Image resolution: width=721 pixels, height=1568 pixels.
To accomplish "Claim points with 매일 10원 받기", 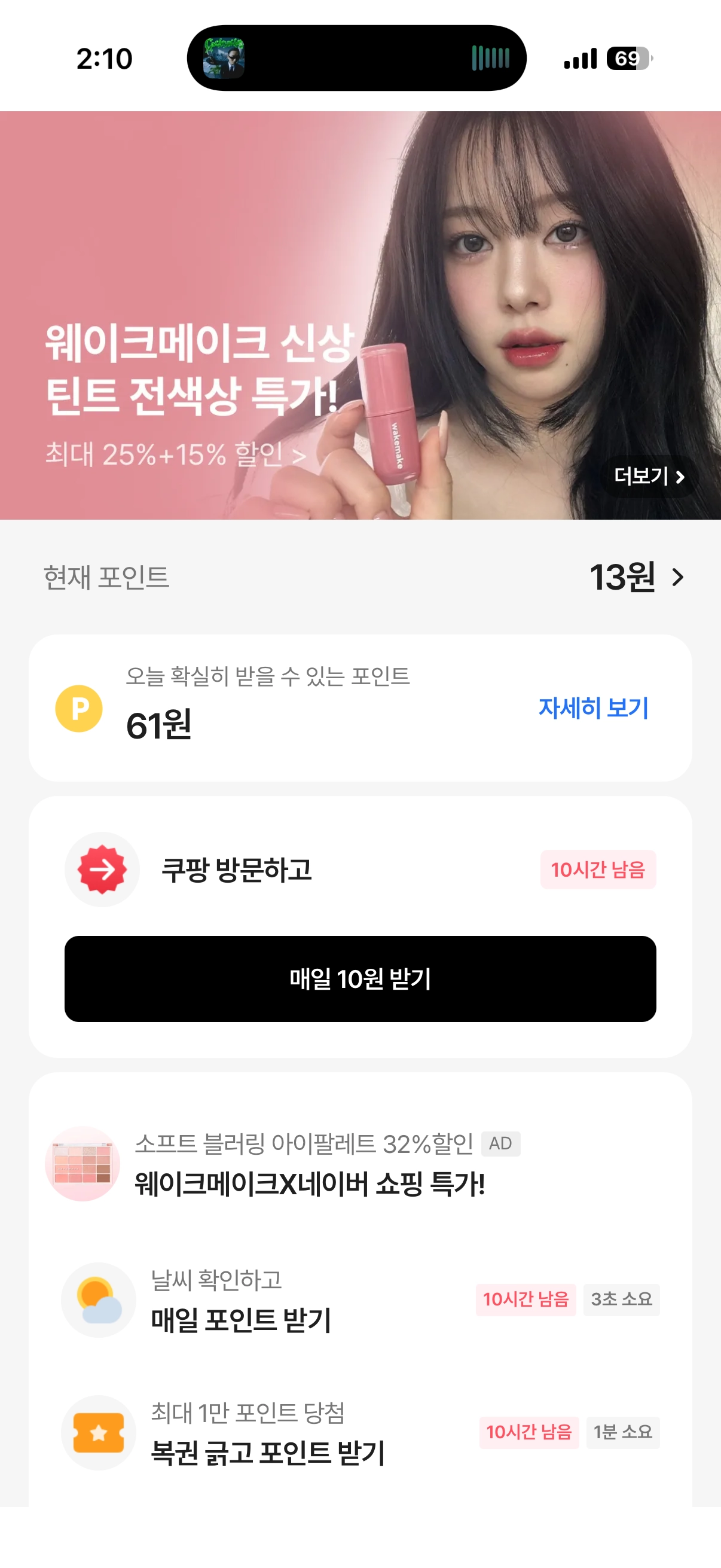I will click(360, 979).
